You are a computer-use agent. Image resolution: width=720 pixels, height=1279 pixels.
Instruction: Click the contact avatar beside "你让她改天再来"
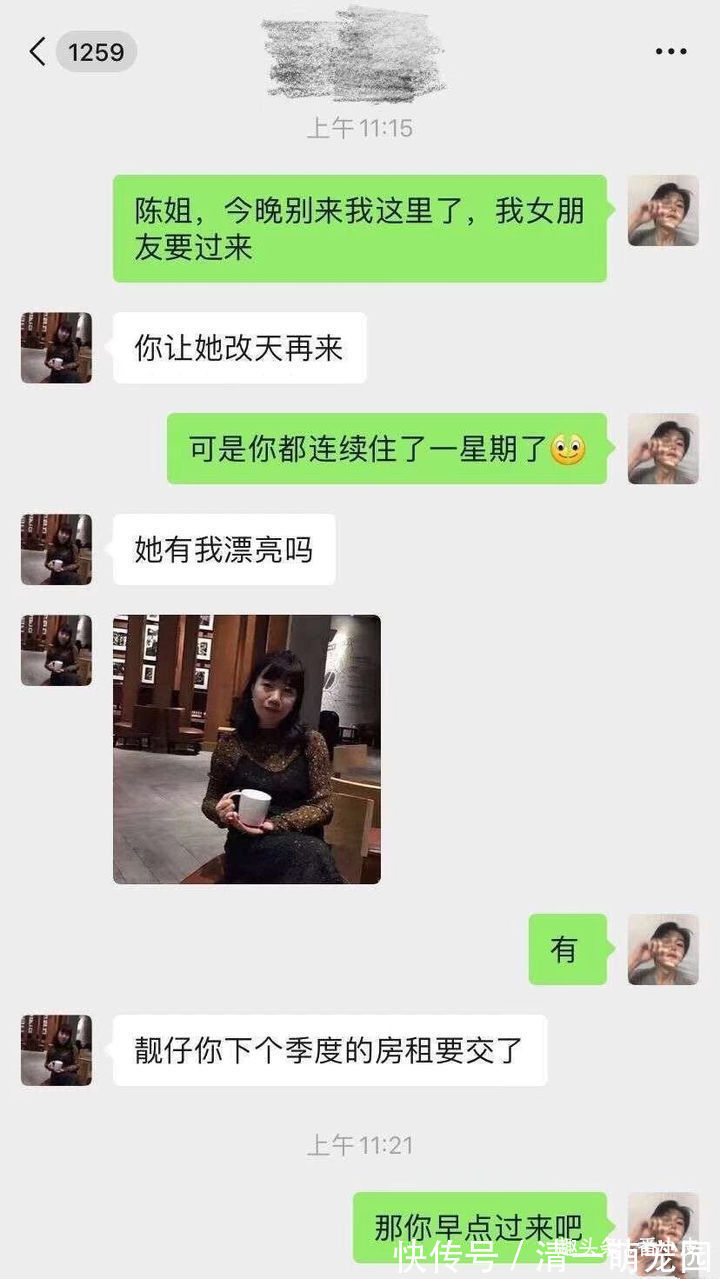(x=56, y=347)
